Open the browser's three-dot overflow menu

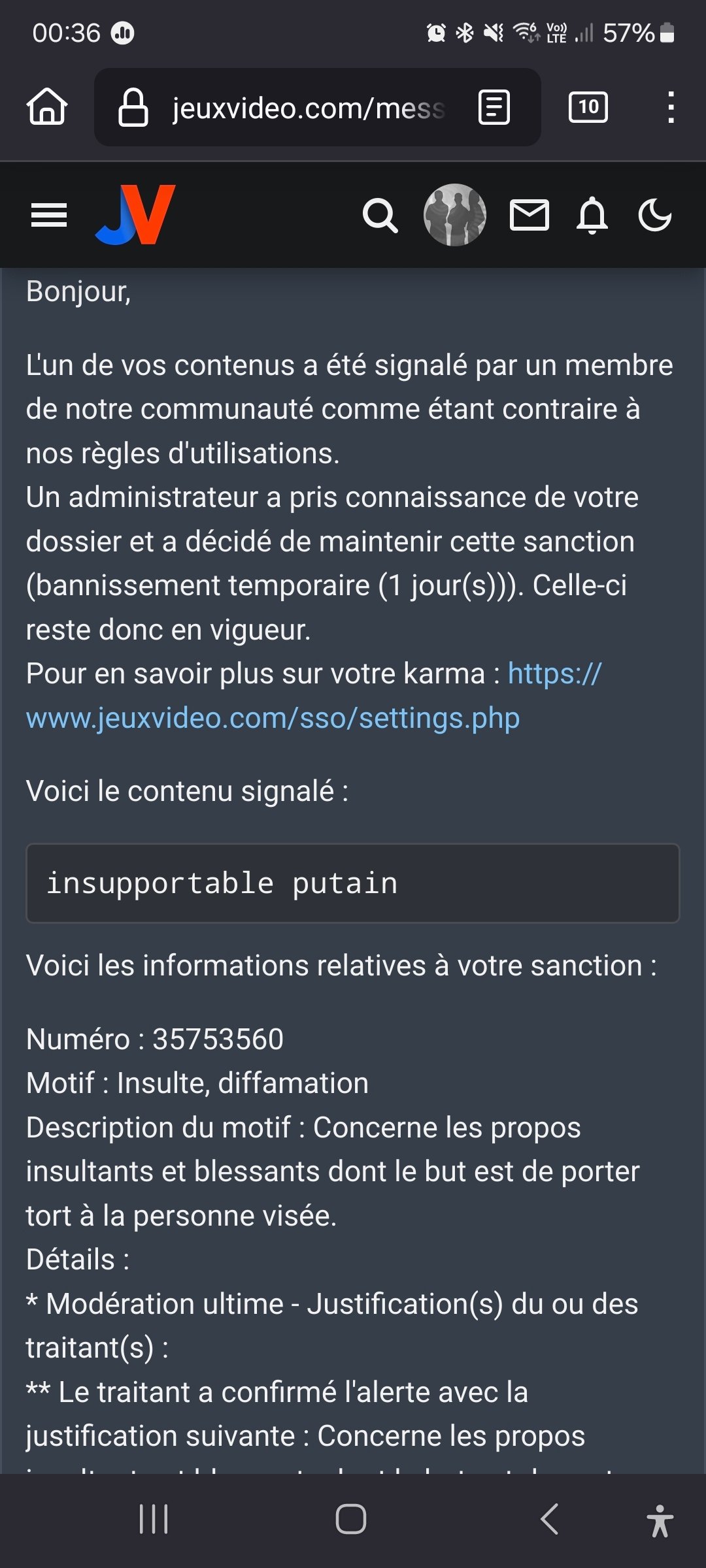click(x=671, y=107)
